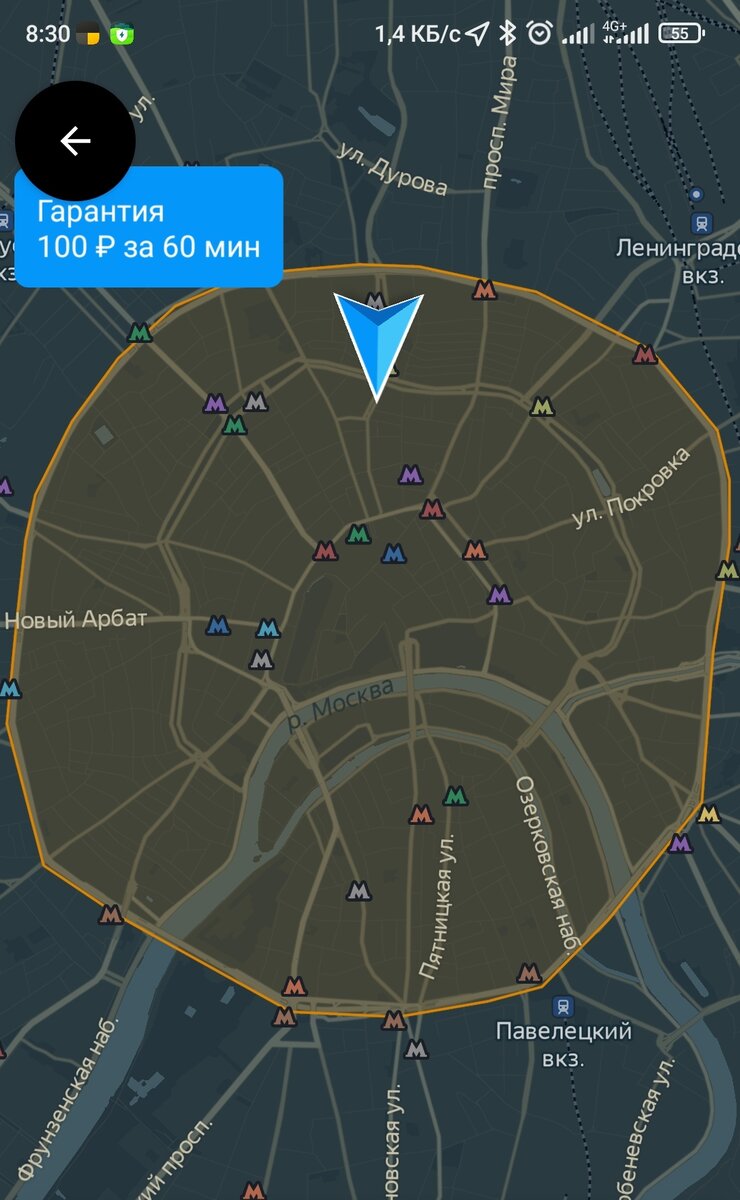The height and width of the screenshot is (1200, 740).
Task: Go back using the arrow button
Action: (75, 141)
